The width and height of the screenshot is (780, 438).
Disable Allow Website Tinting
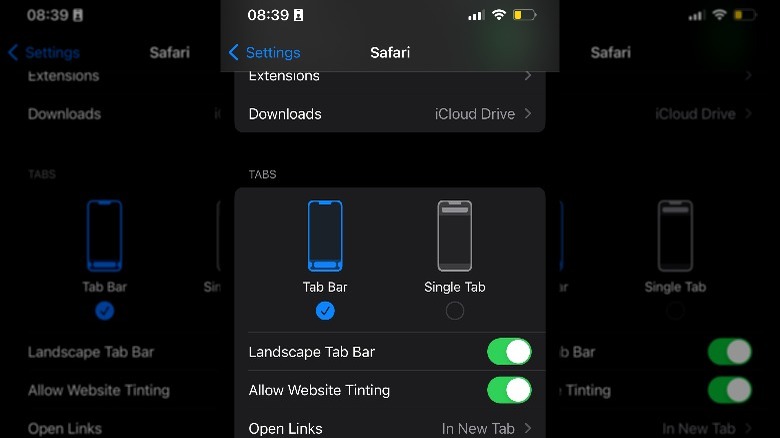coord(509,390)
